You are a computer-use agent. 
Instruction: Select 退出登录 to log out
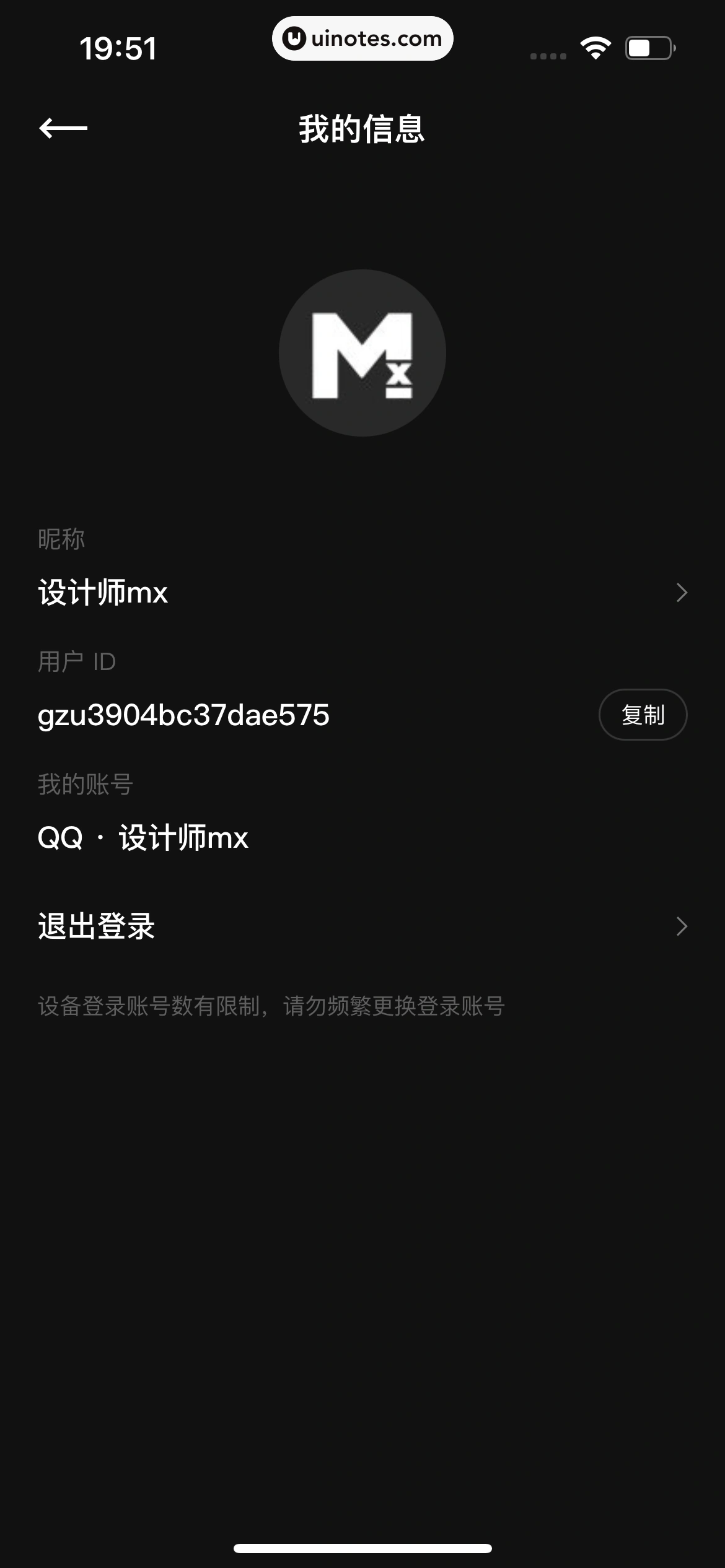pyautogui.click(x=362, y=926)
